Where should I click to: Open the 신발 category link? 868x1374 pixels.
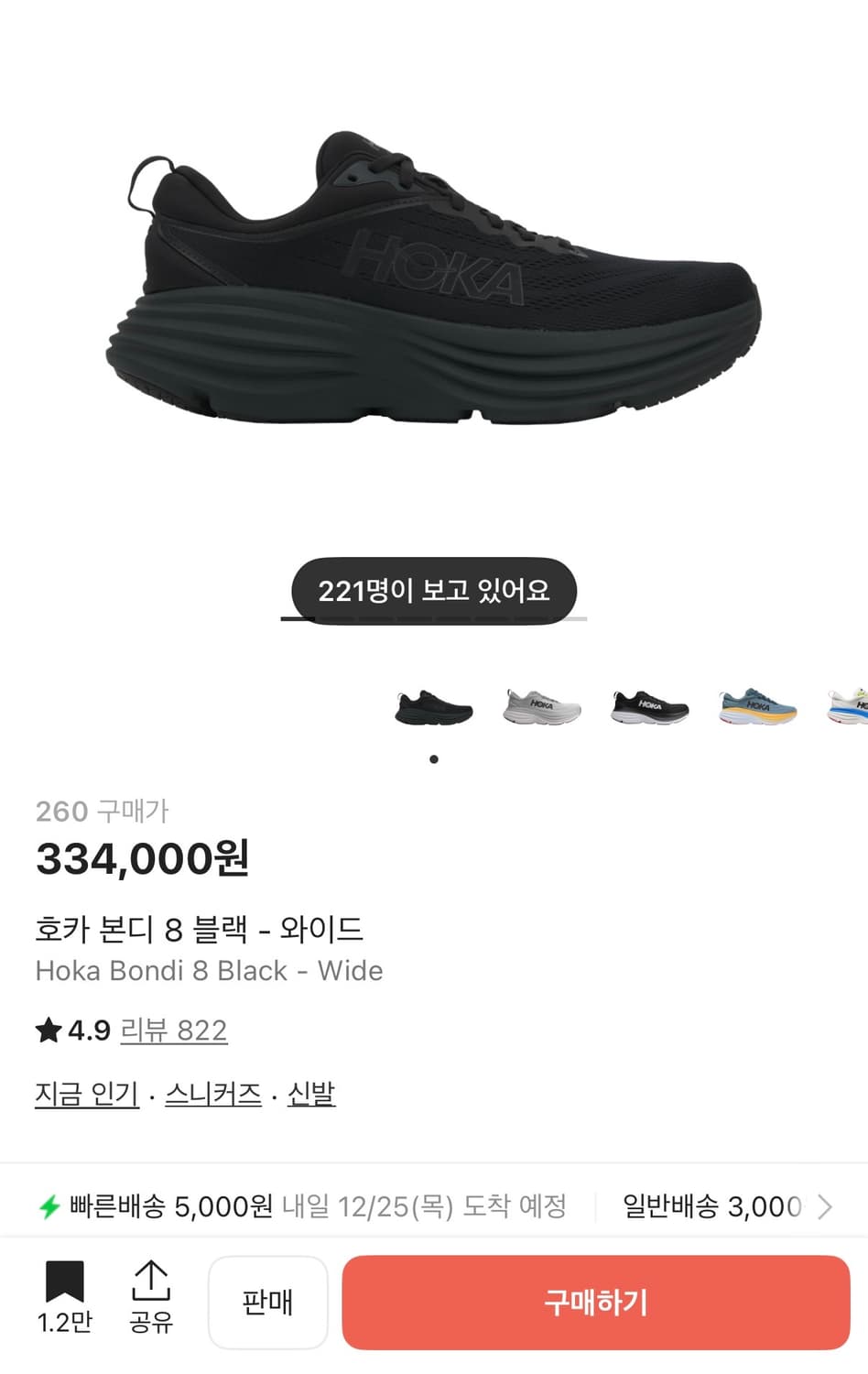pyautogui.click(x=309, y=1094)
